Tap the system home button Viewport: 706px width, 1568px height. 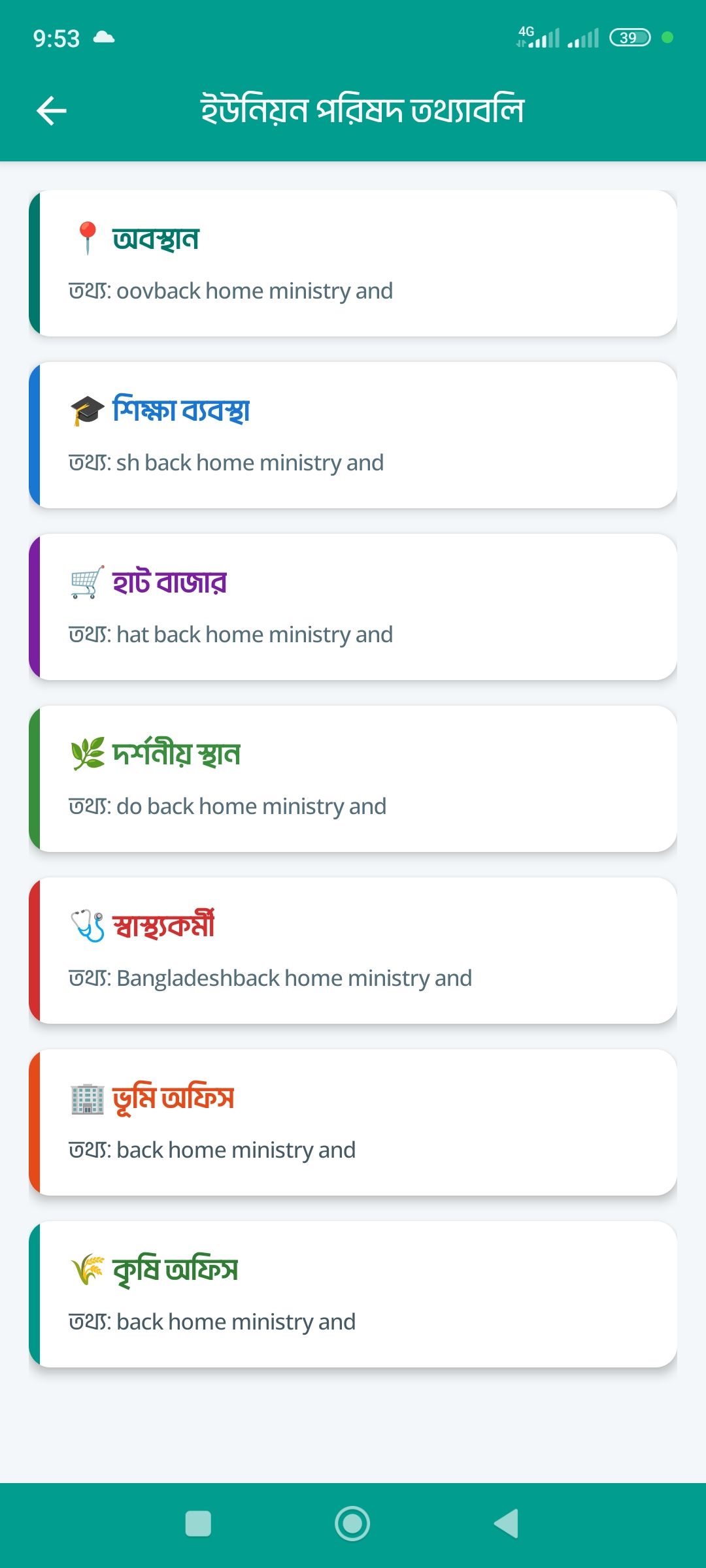point(352,1524)
